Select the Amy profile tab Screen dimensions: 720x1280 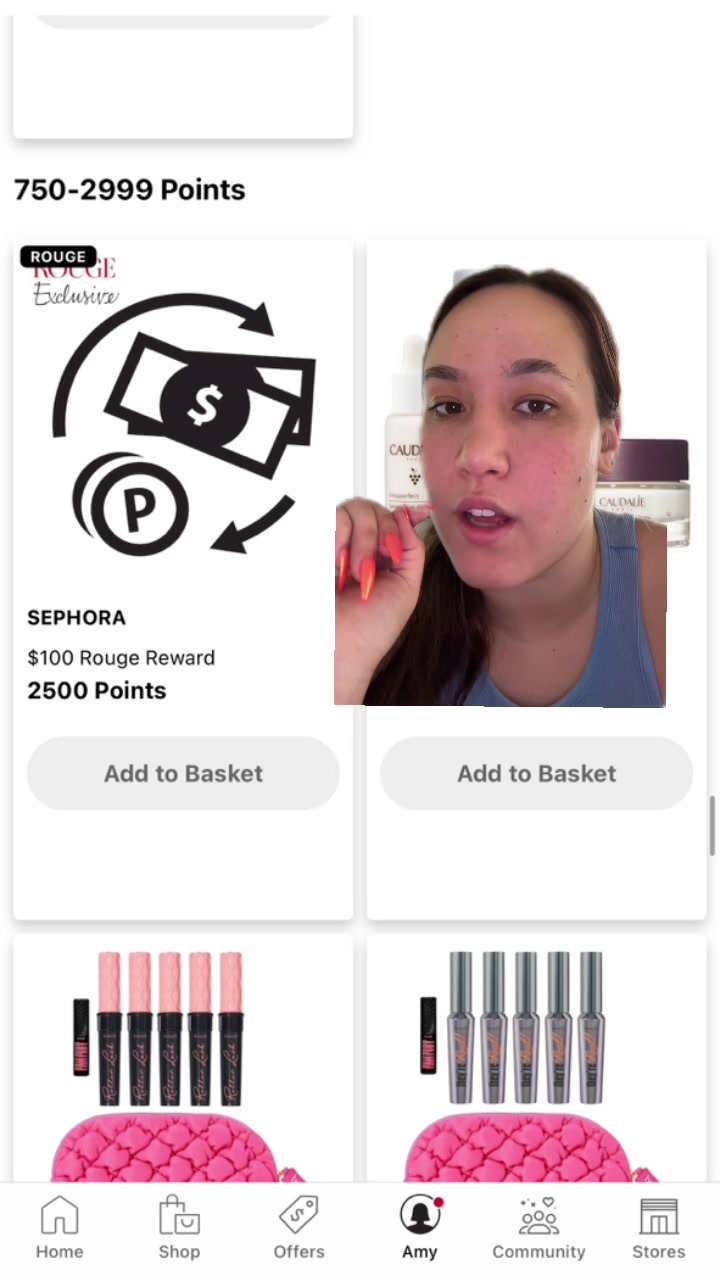coord(420,1228)
